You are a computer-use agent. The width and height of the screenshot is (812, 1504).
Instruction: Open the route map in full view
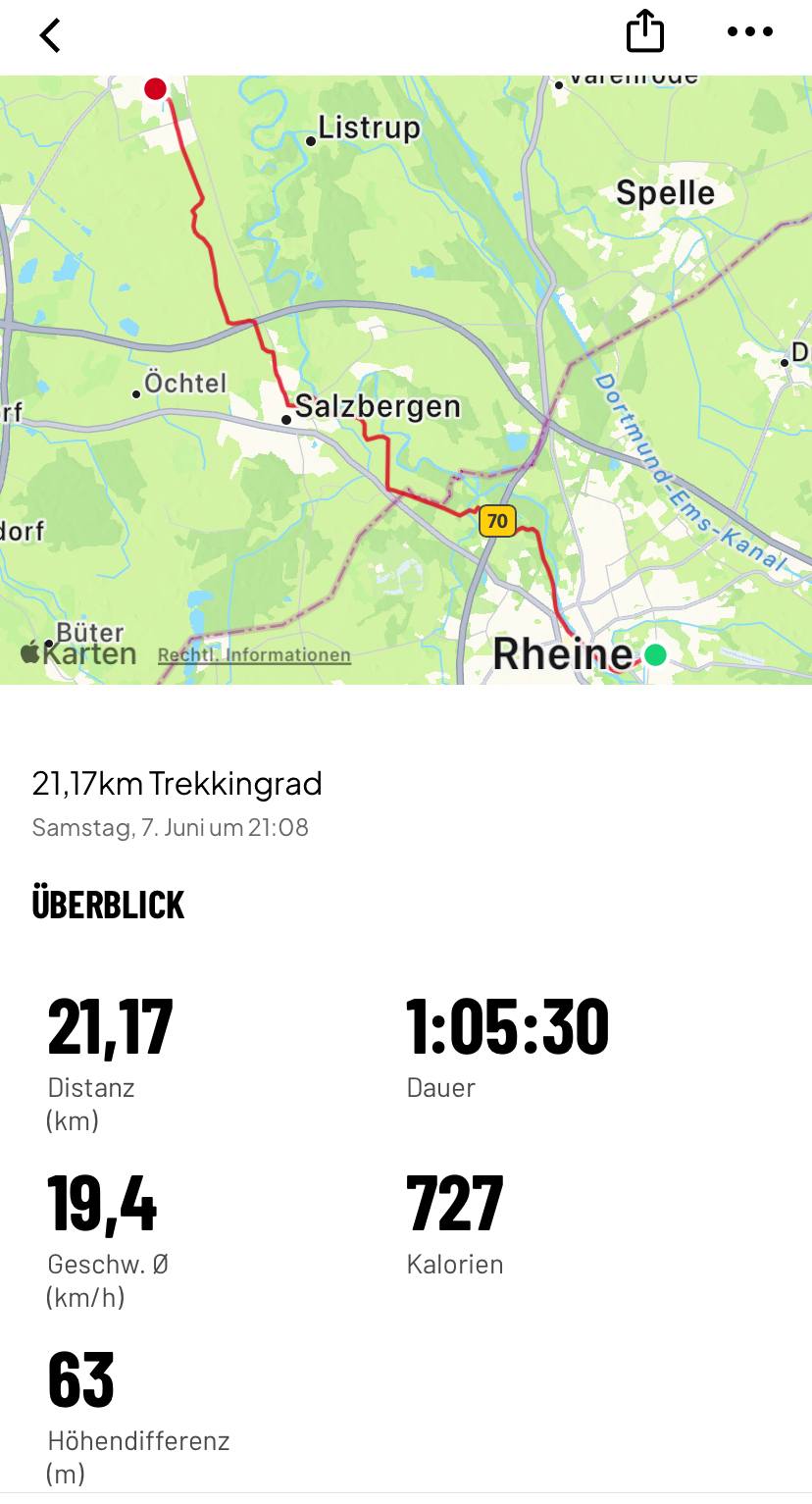click(406, 380)
